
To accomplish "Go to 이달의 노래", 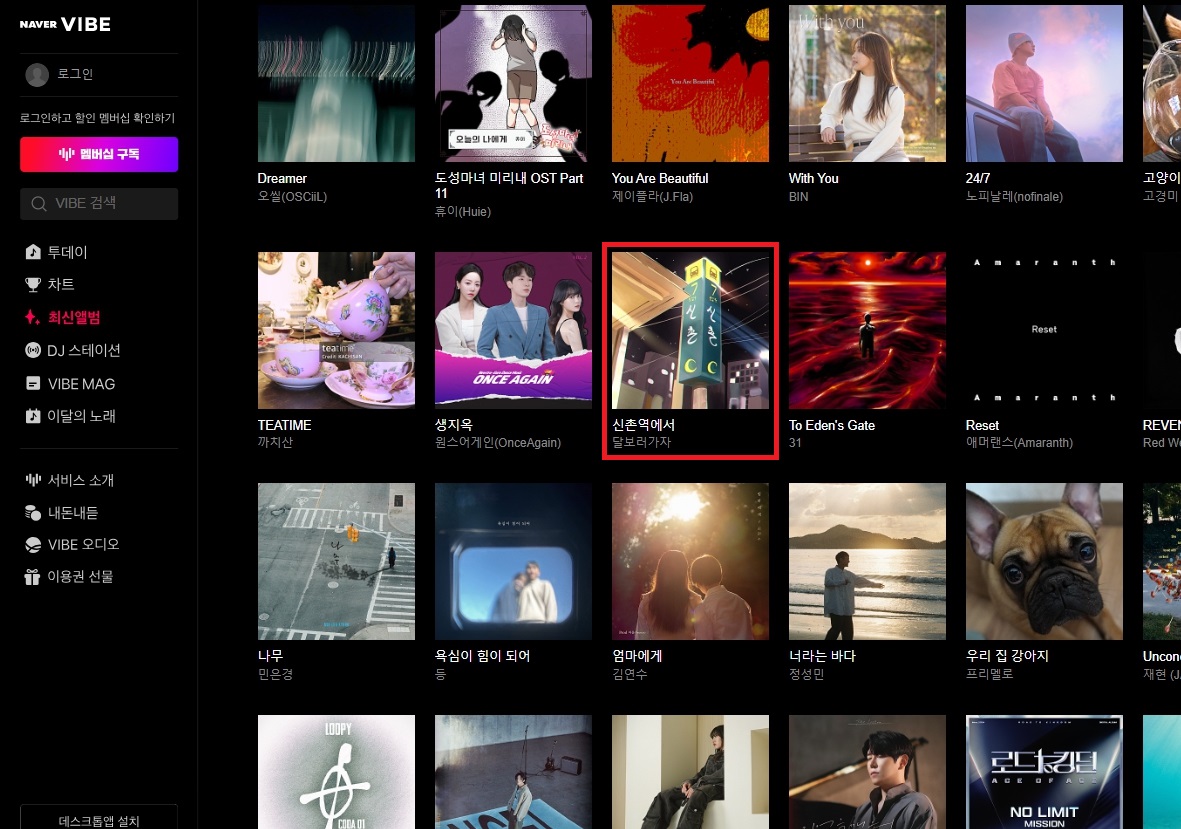I will [81, 416].
